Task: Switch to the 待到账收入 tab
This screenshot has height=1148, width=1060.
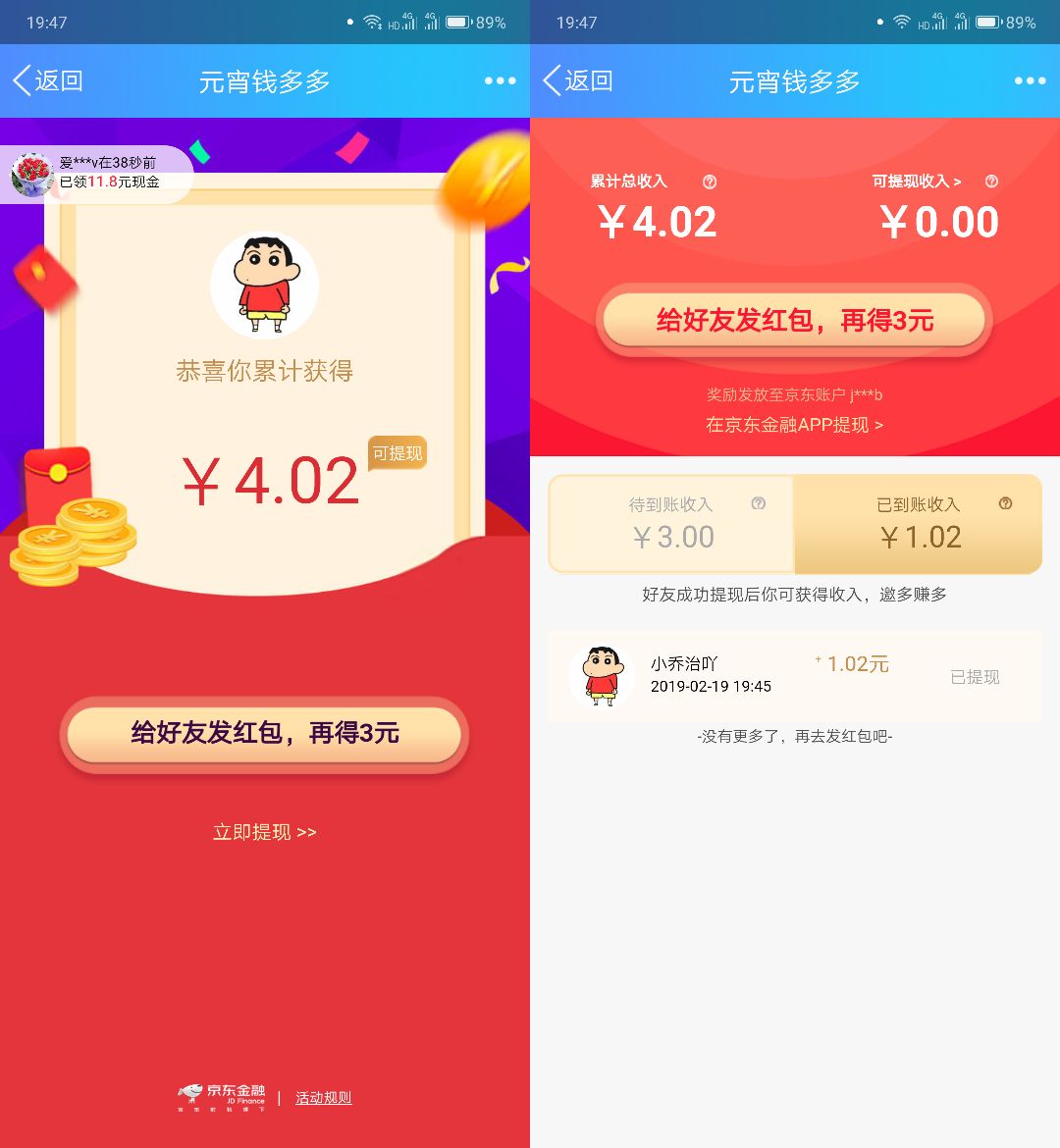Action: pyautogui.click(x=671, y=524)
